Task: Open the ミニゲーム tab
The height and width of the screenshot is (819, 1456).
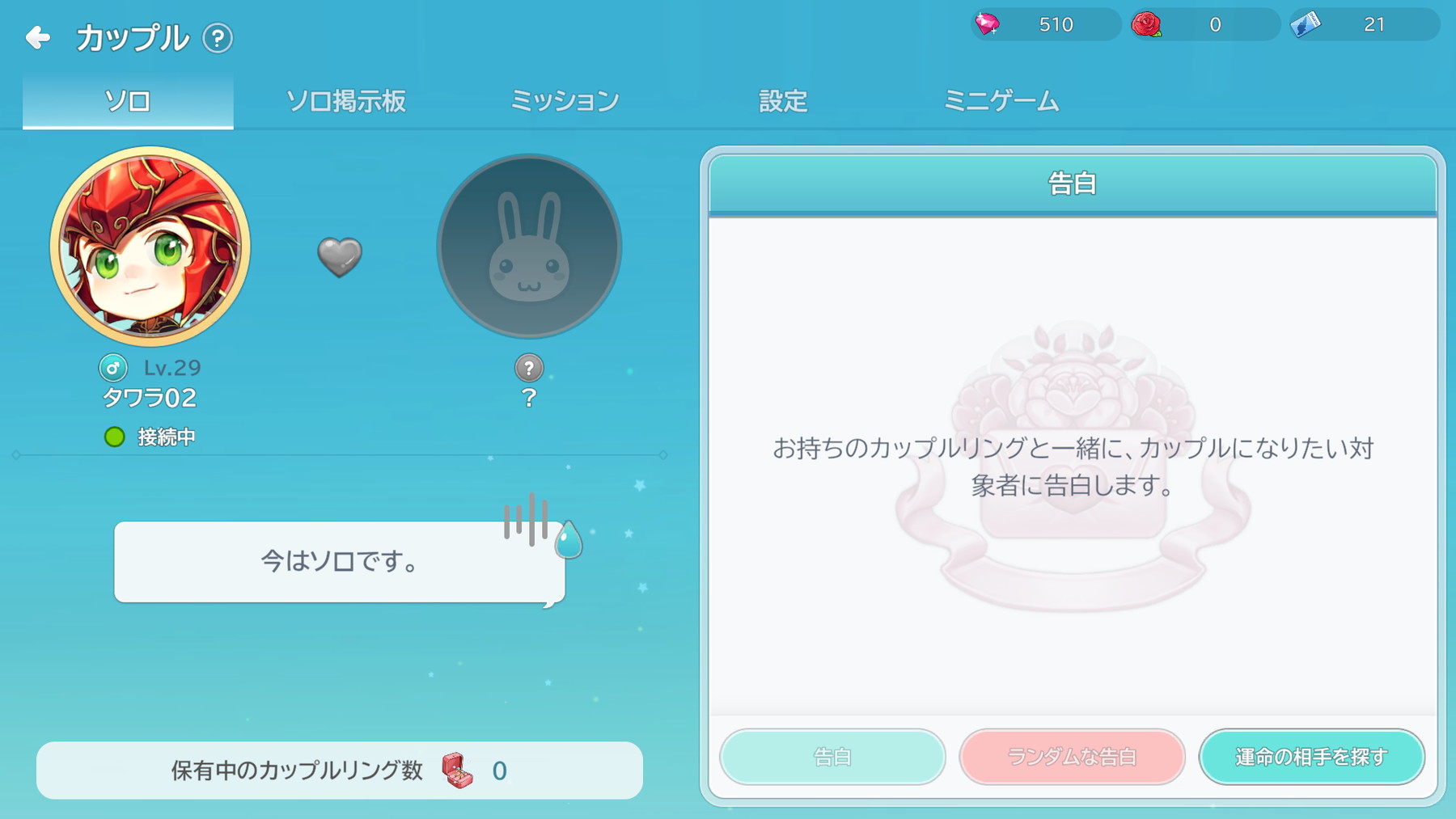Action: coord(1001,101)
